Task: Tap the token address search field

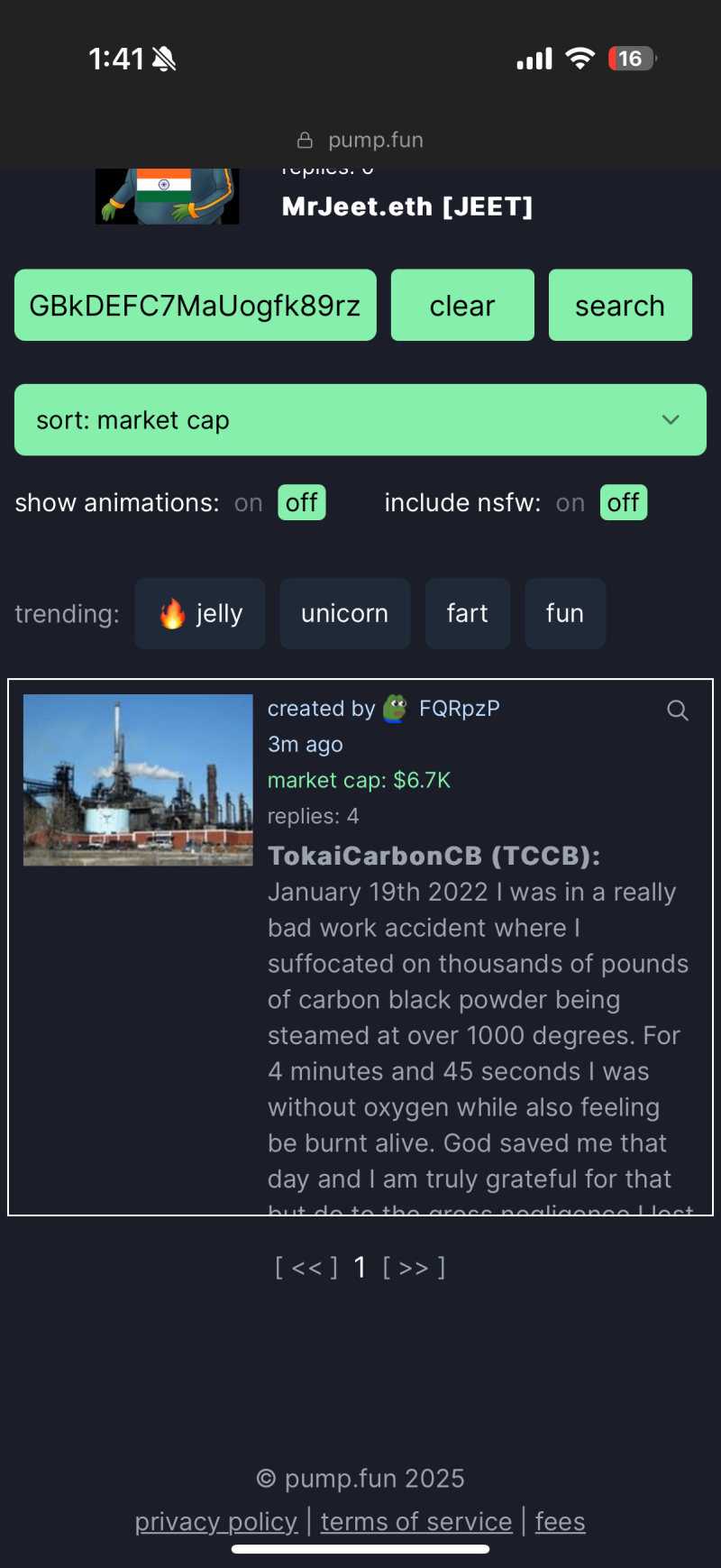Action: tap(196, 305)
